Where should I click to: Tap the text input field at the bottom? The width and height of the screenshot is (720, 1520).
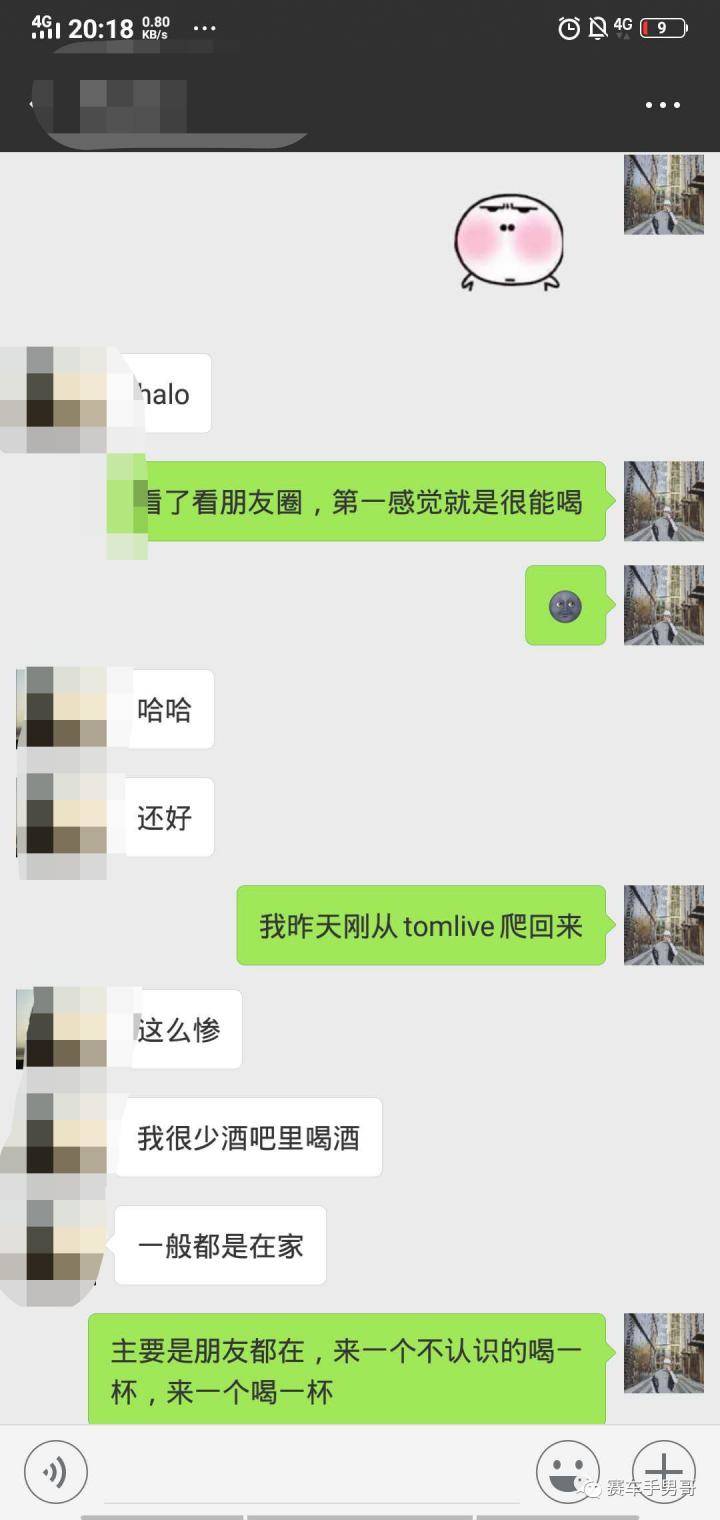[300, 1471]
